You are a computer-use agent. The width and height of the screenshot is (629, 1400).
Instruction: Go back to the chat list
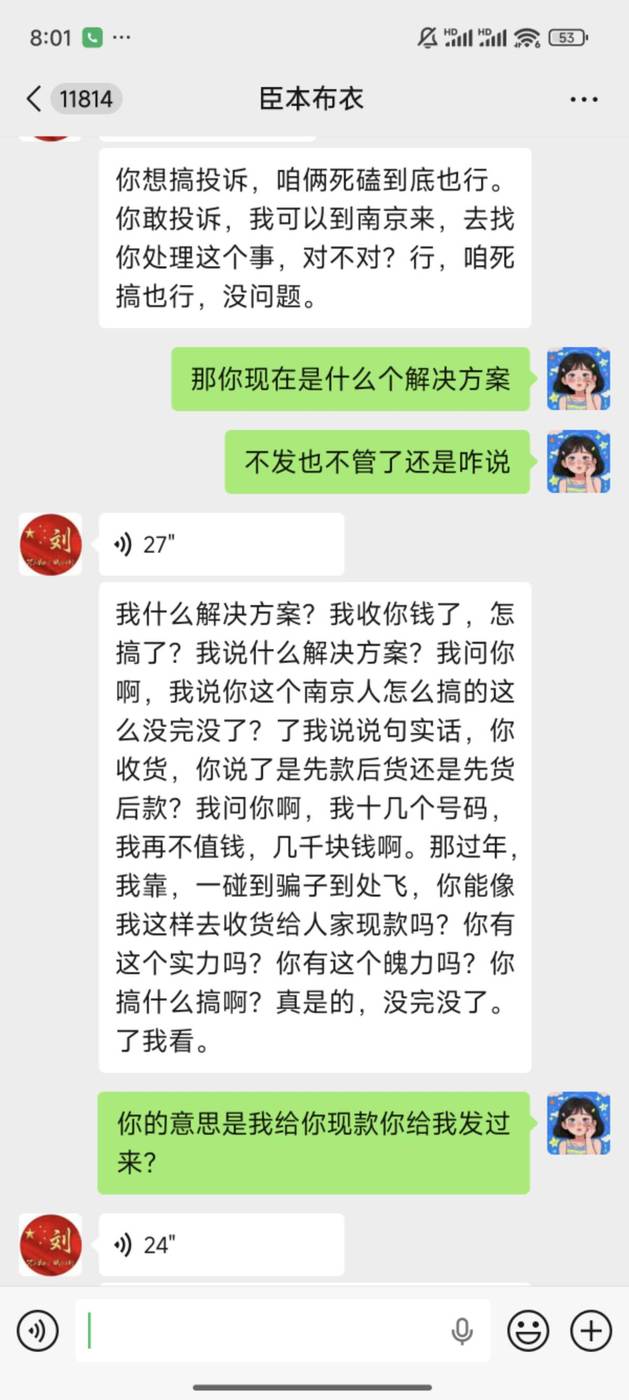(35, 98)
